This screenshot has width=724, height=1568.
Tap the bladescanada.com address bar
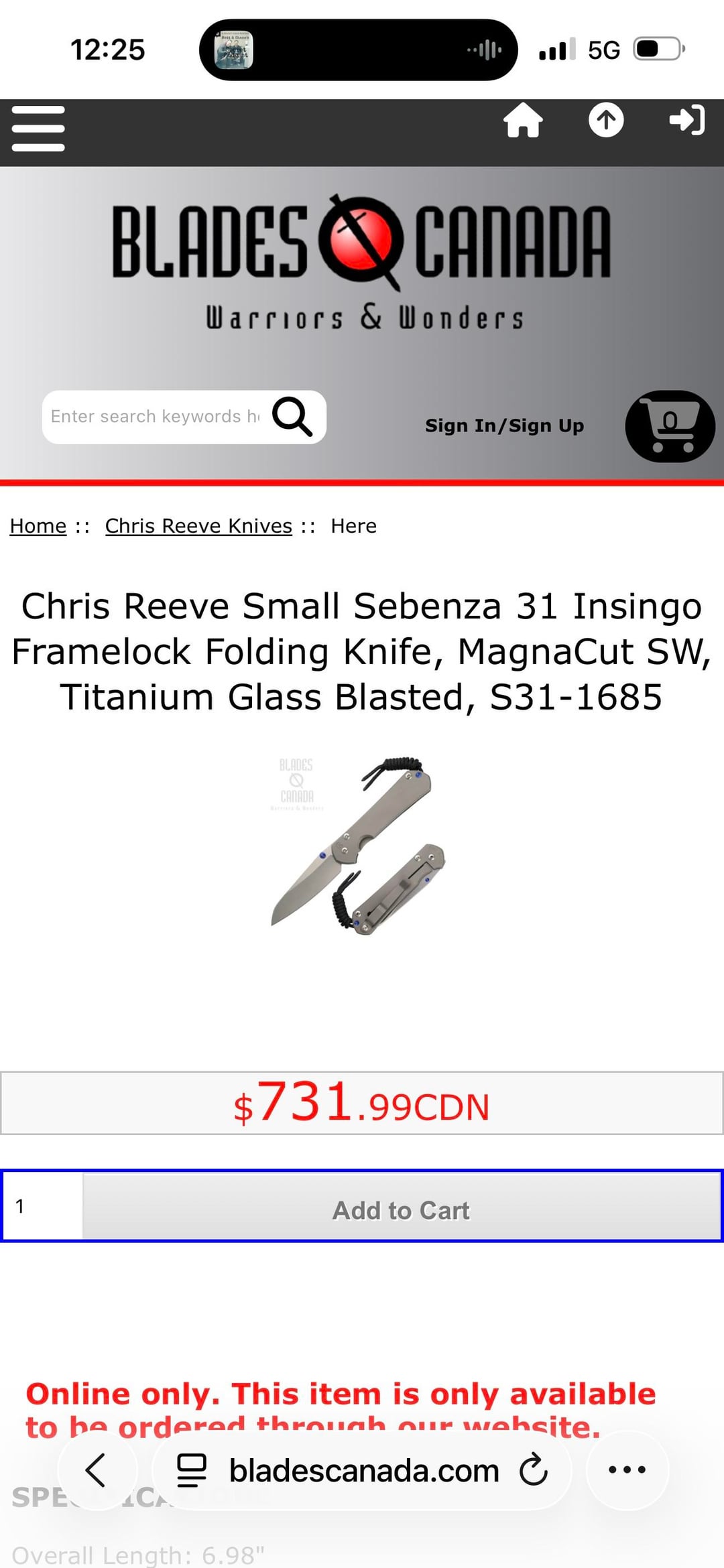click(363, 1470)
